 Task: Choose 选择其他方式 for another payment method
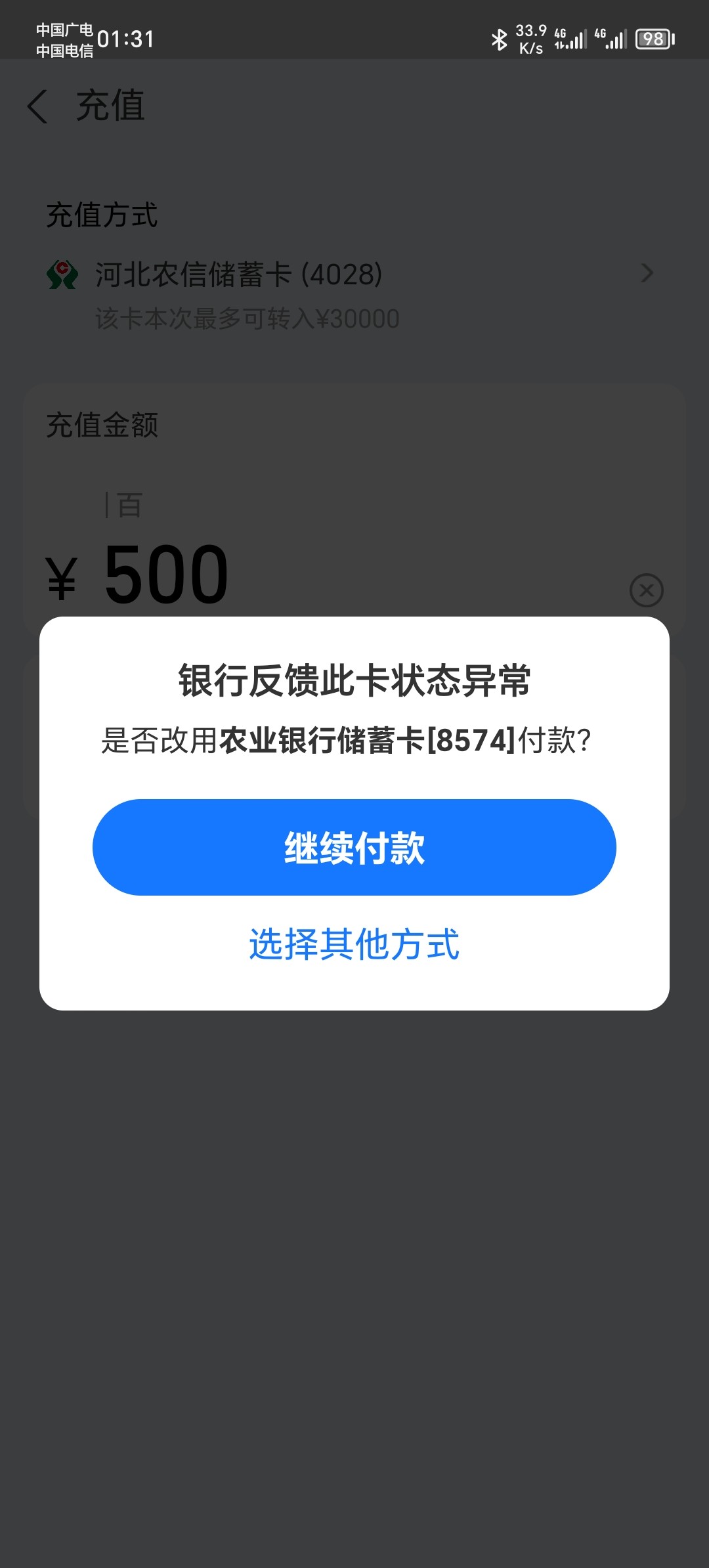tap(354, 944)
